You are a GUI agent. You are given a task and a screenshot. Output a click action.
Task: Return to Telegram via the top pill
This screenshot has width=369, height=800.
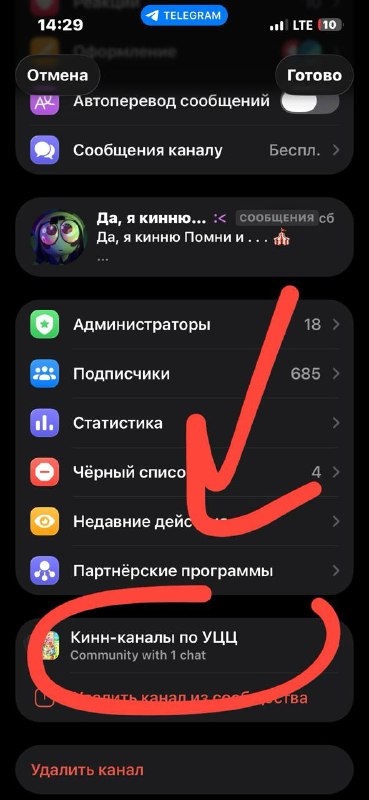(x=184, y=16)
